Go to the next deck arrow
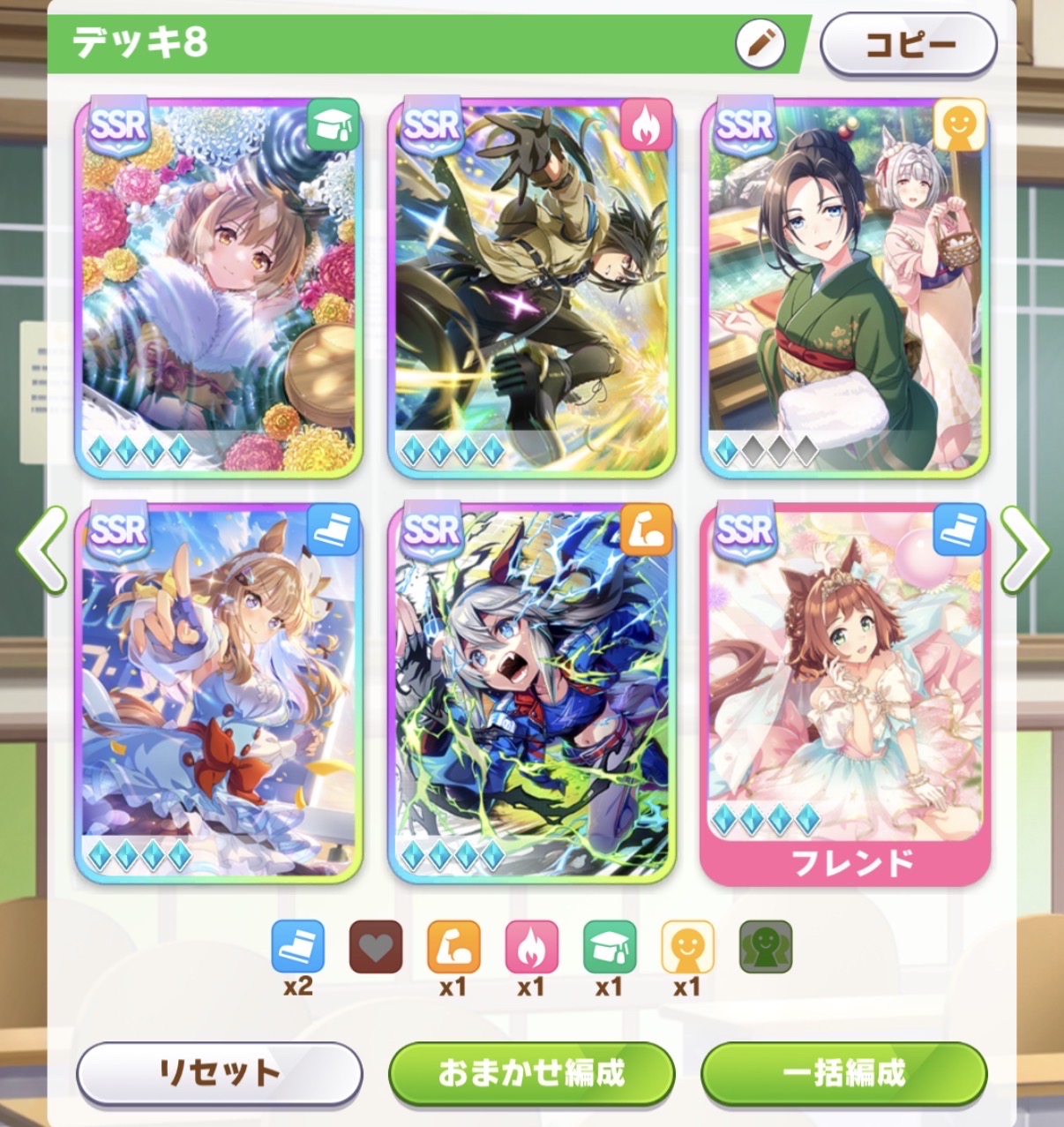This screenshot has width=1064, height=1127. (x=1024, y=550)
